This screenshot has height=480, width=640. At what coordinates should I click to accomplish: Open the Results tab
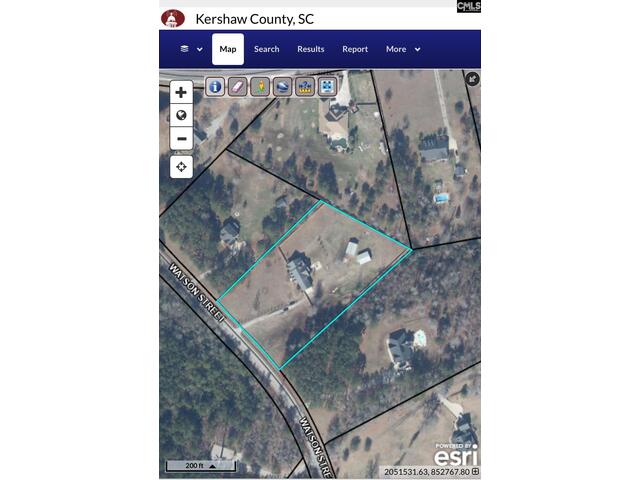click(x=310, y=49)
